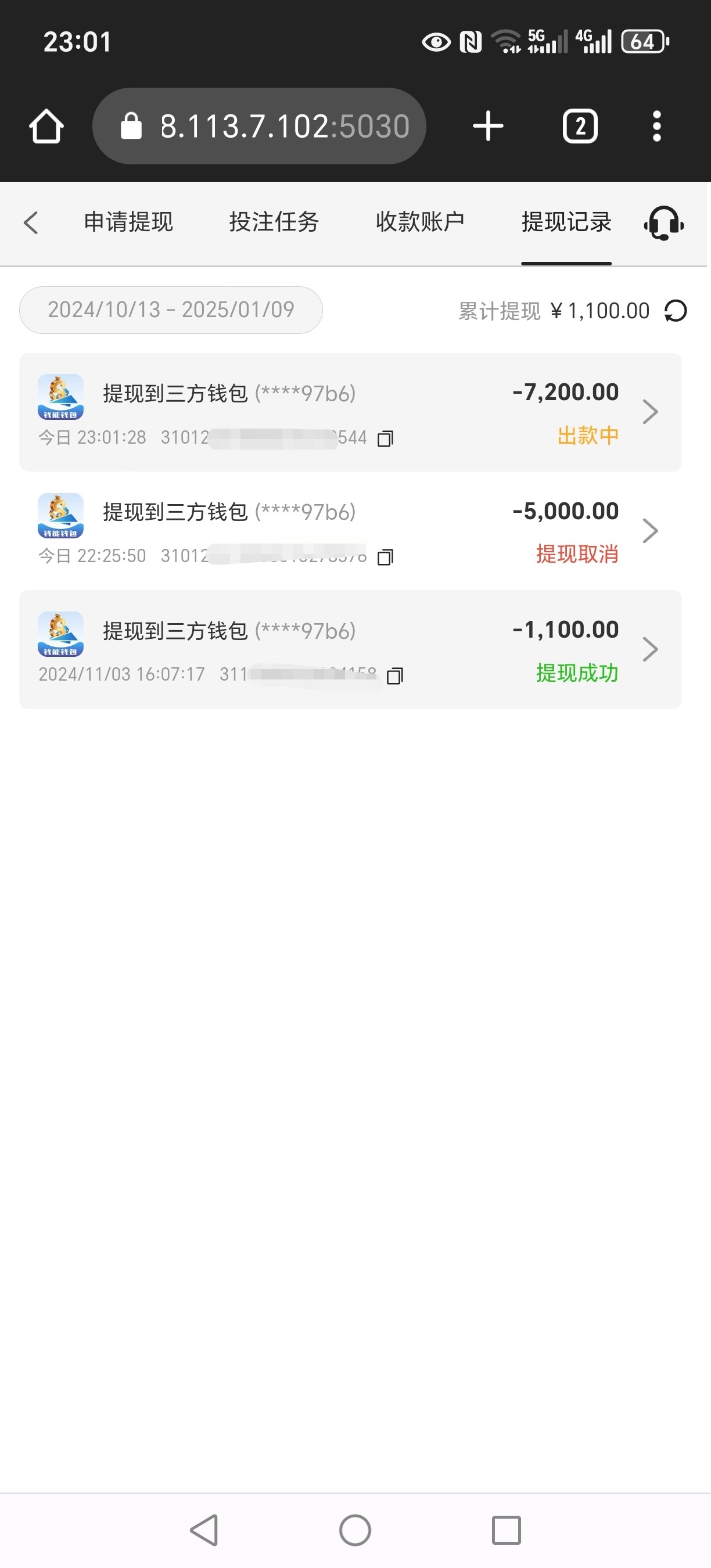Image resolution: width=711 pixels, height=1568 pixels.
Task: Copy order number of 5,000.00 withdrawal
Action: (385, 557)
